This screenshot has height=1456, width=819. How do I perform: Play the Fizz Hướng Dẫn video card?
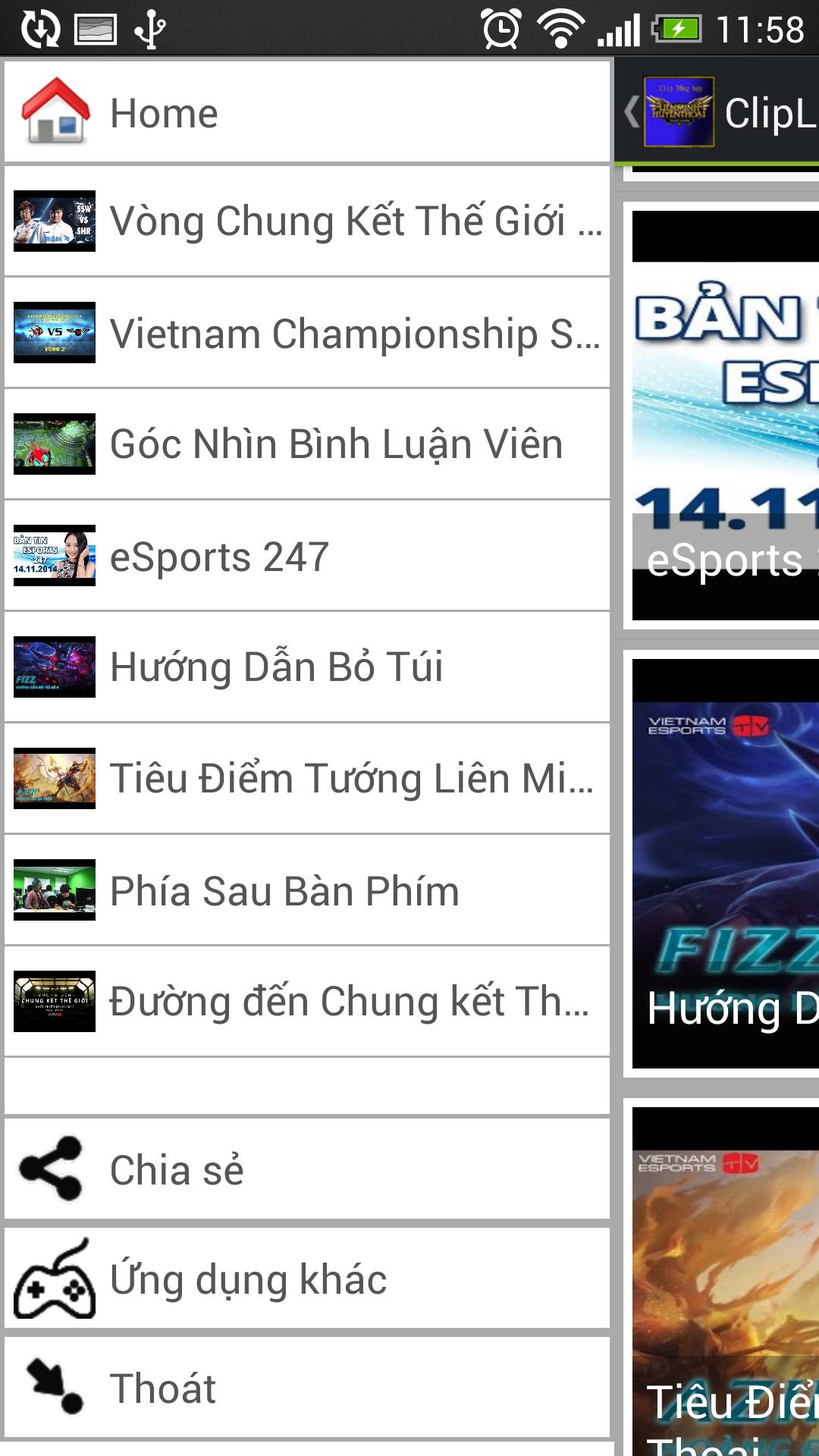click(724, 863)
